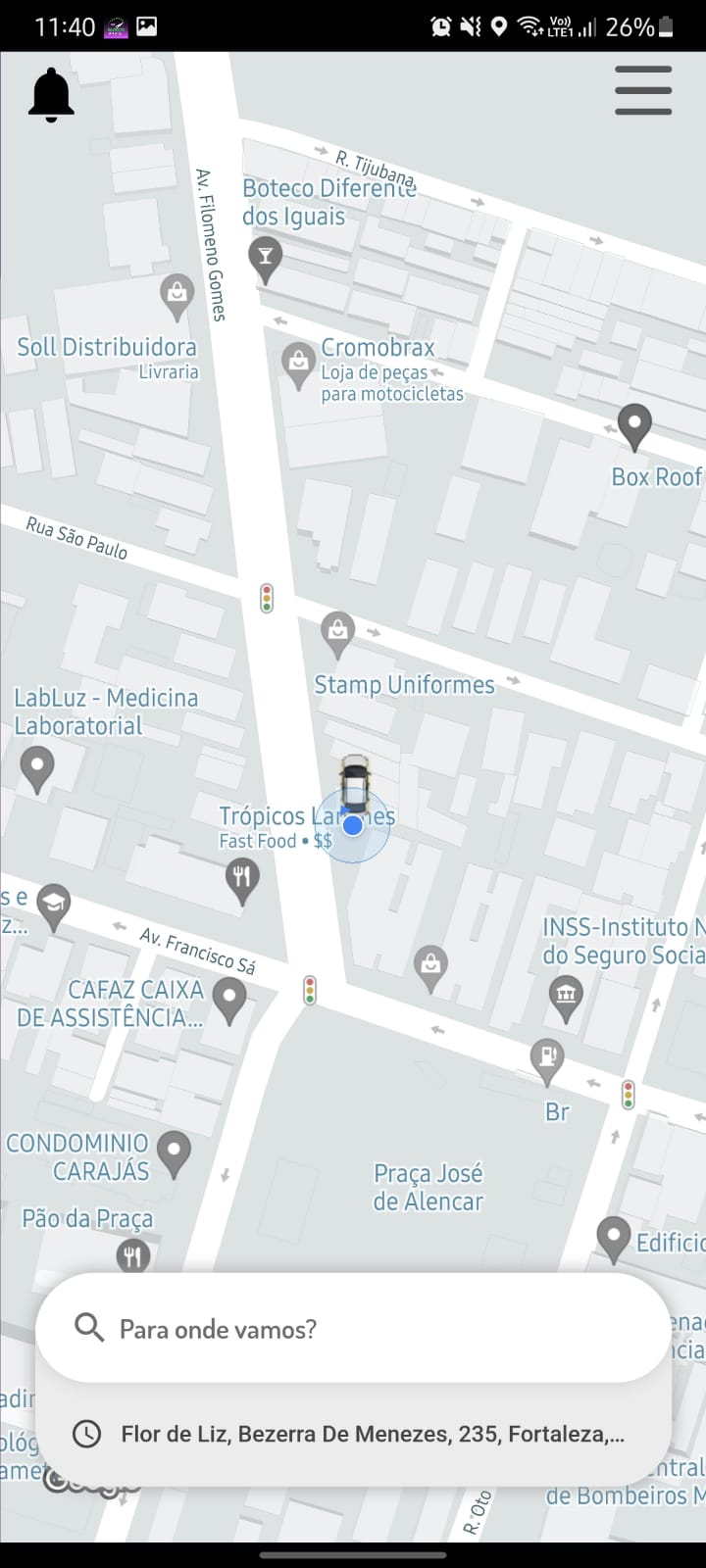Open the INSS institute map marker
The image size is (706, 1568).
click(x=566, y=997)
